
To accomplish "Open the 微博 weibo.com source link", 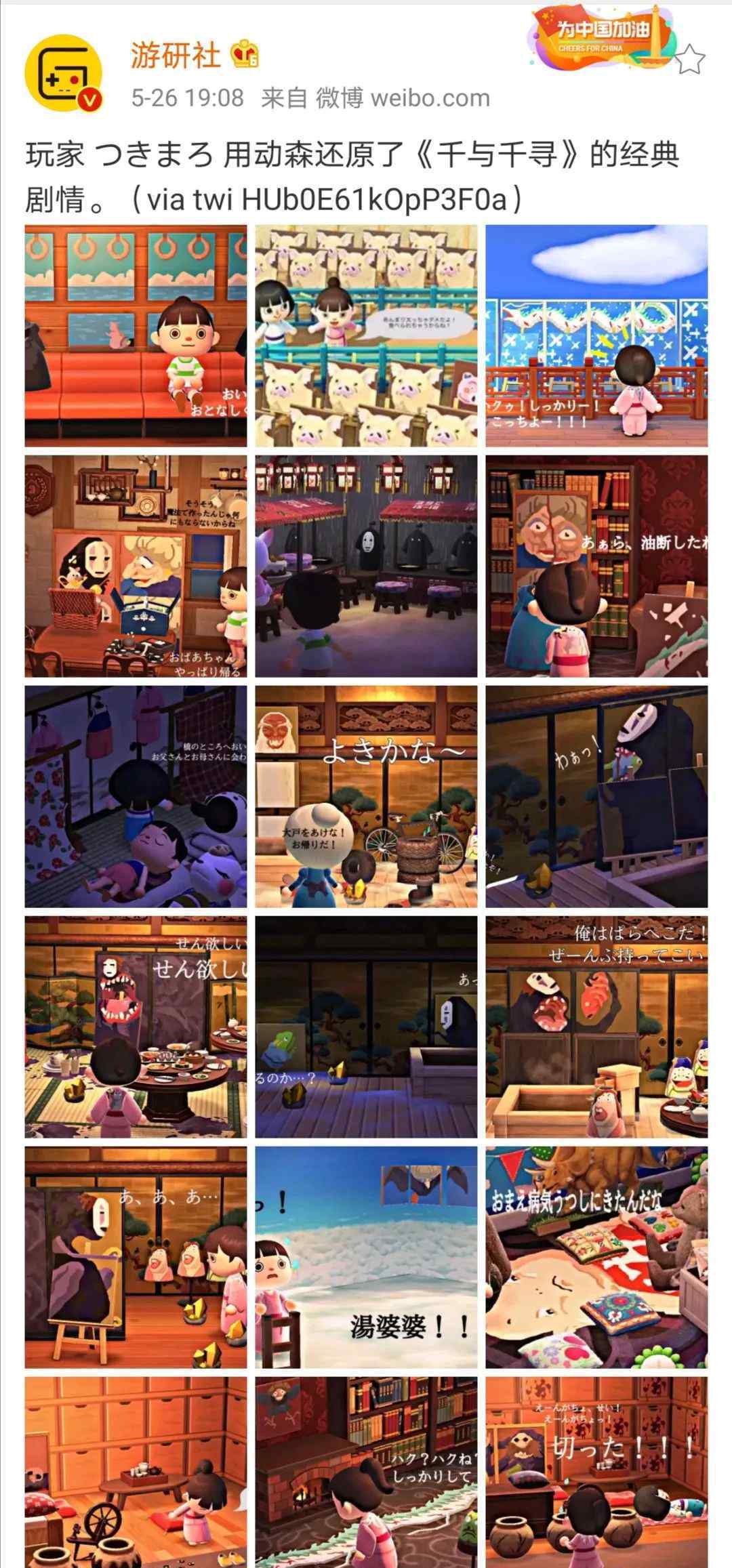I will (x=402, y=98).
